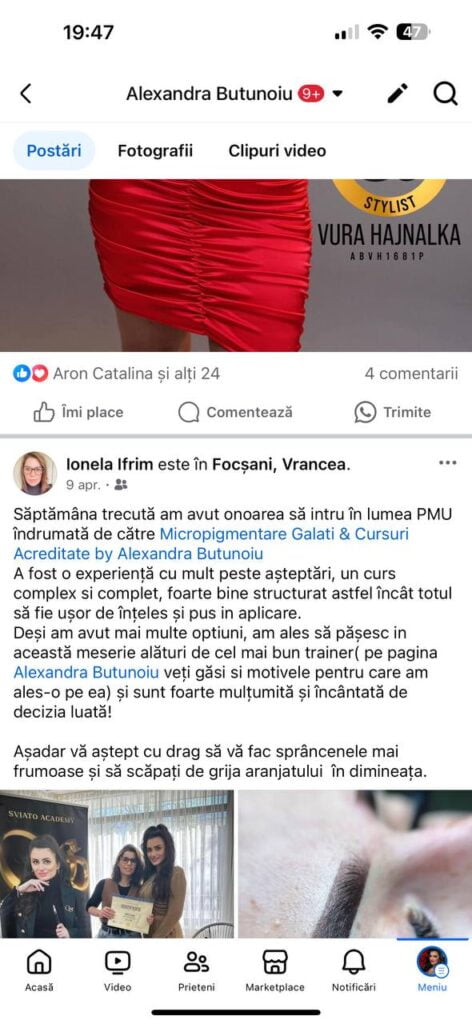Switch to the Fotografii tab

pyautogui.click(x=155, y=151)
